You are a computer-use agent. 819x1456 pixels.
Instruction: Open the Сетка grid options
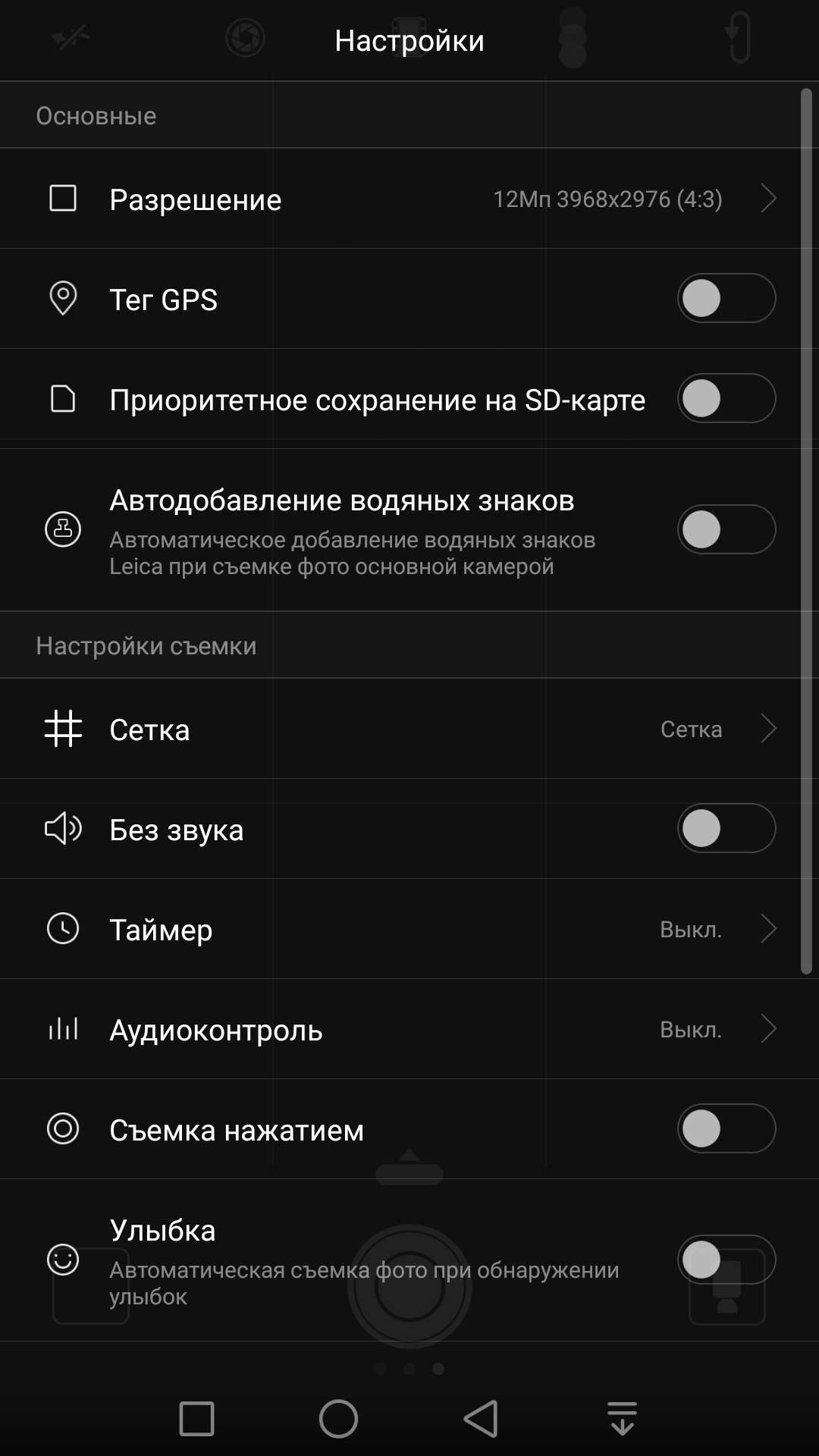(409, 729)
